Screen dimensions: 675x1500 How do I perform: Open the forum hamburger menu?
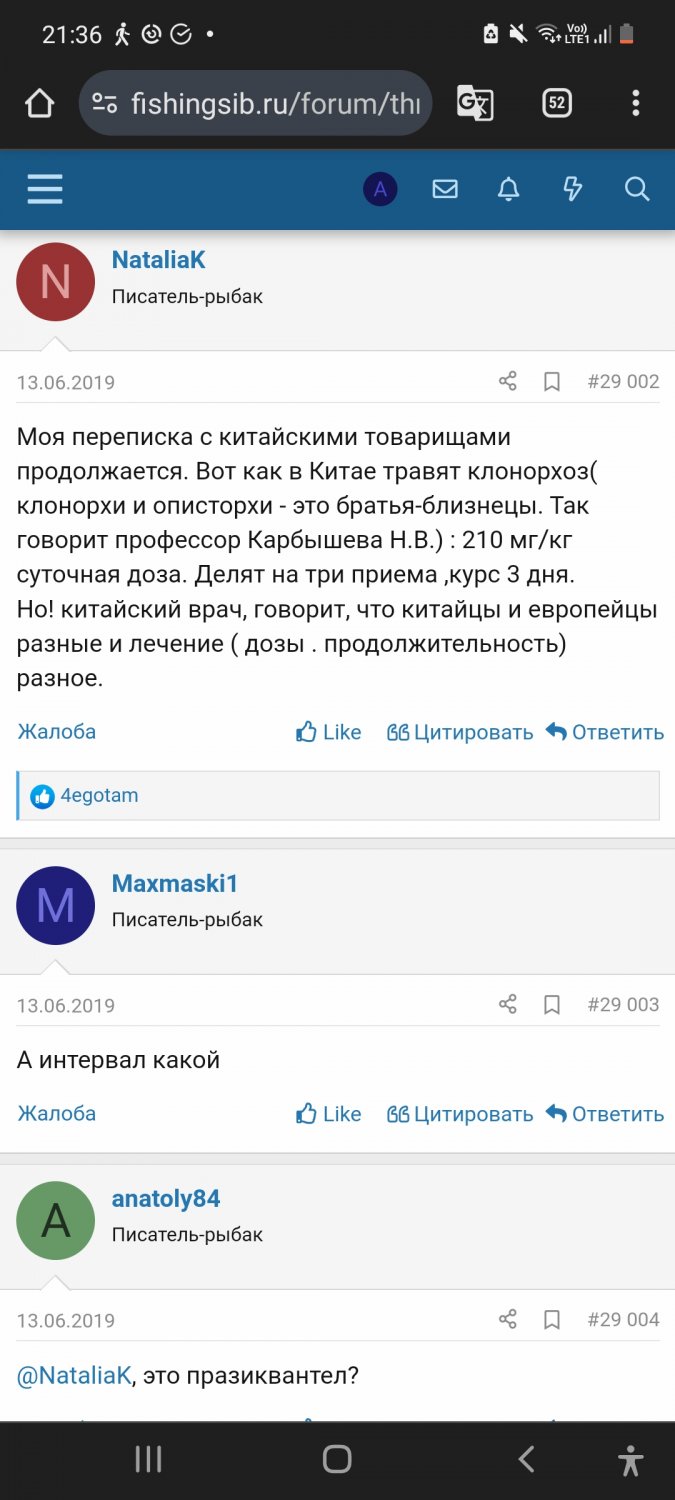point(45,189)
